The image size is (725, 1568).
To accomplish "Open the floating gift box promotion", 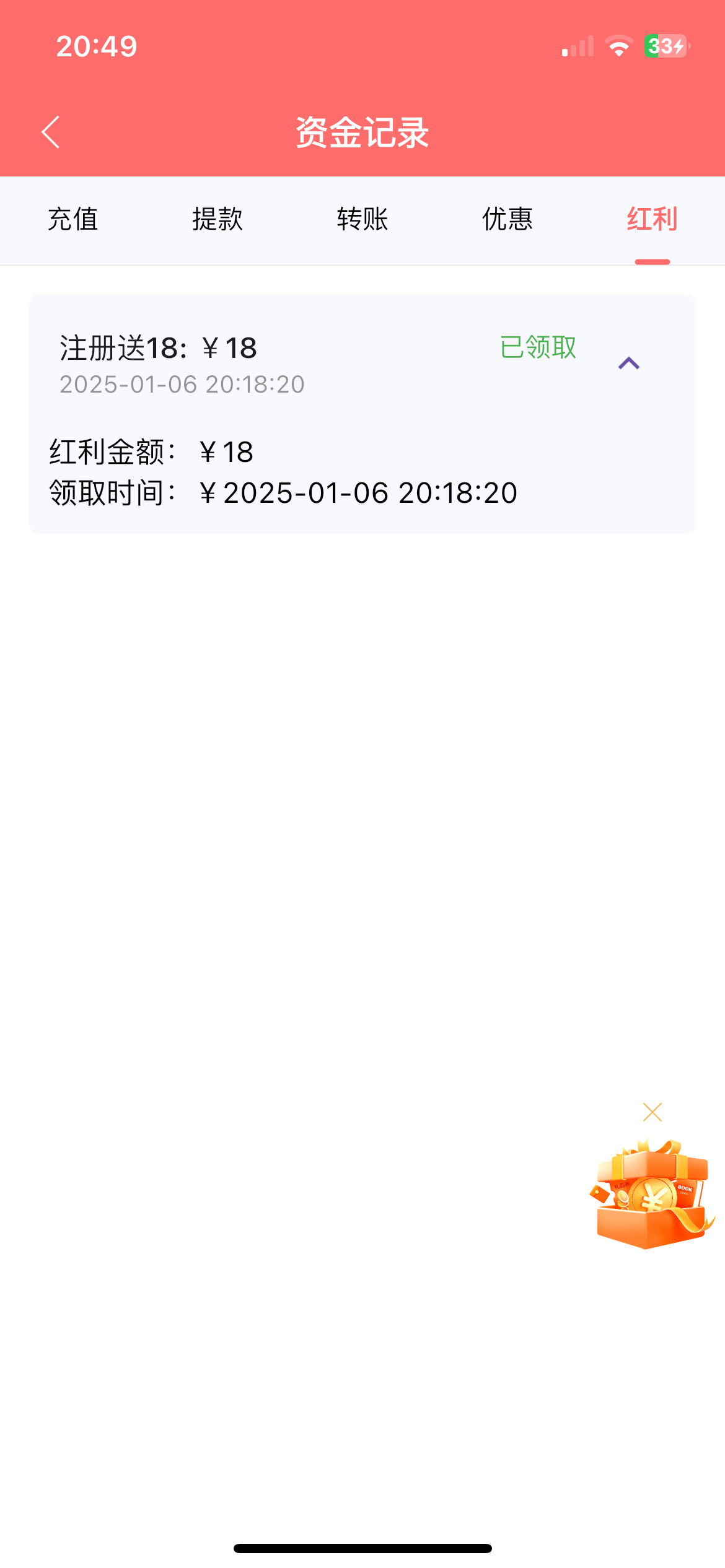I will pyautogui.click(x=652, y=1195).
